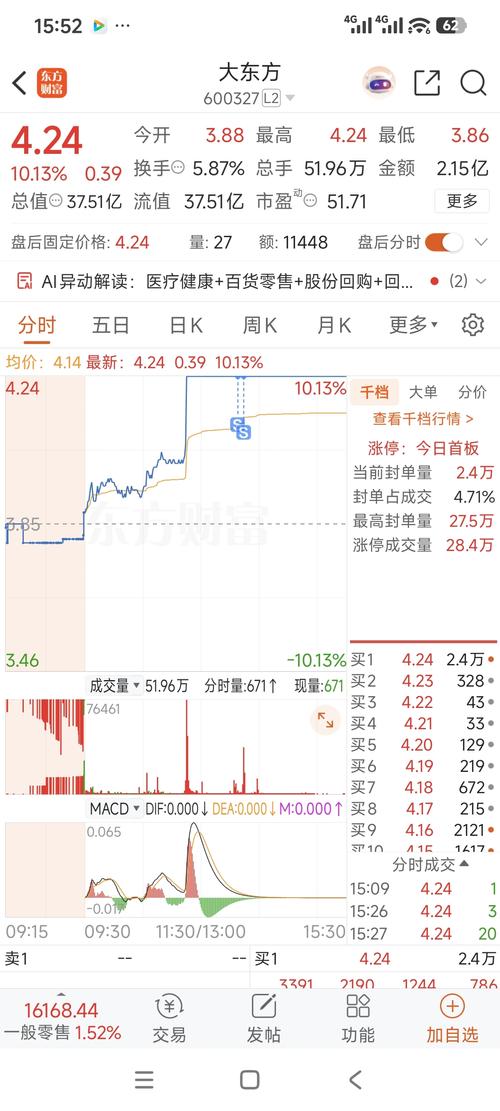Switch to the 大单 tab
This screenshot has height=1111, width=500.
424,393
